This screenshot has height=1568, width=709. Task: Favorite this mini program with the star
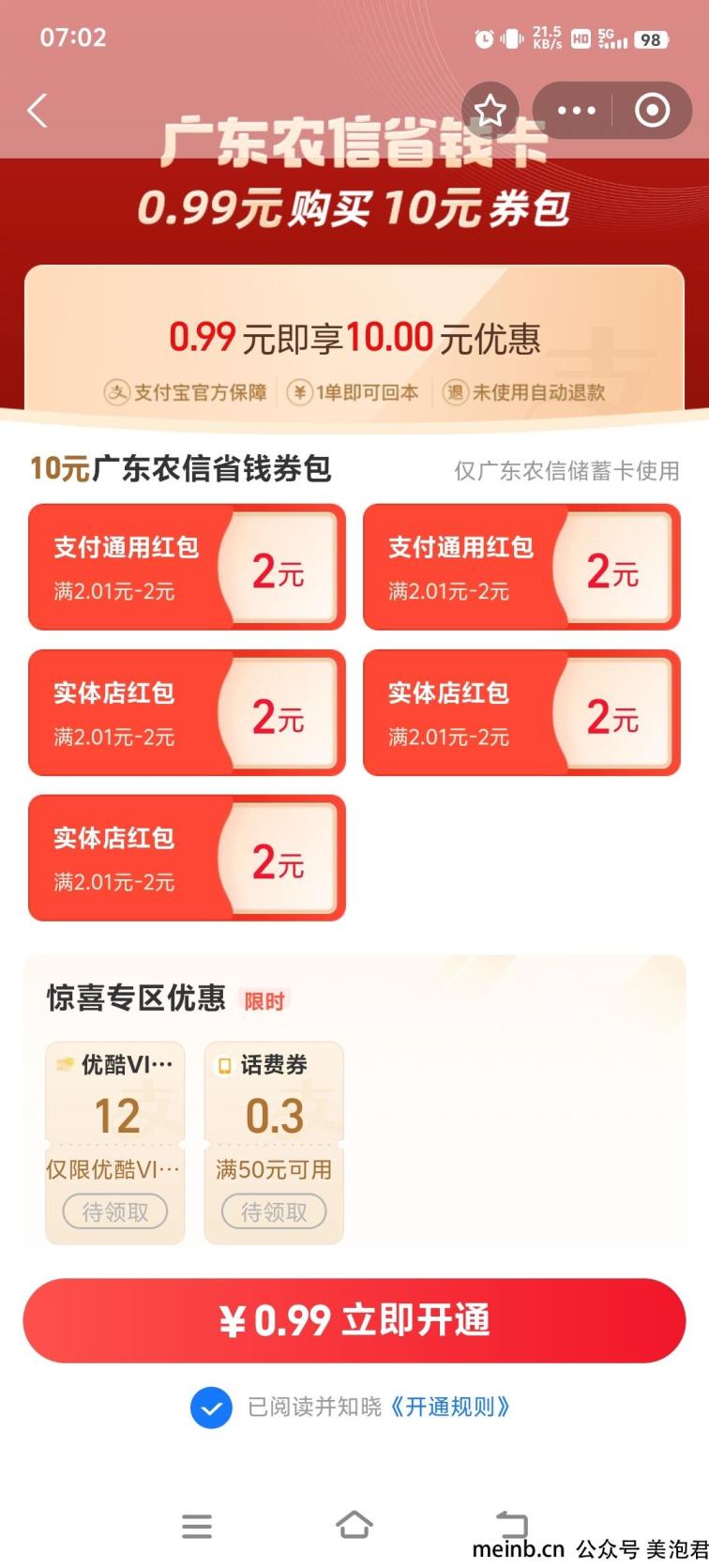click(x=490, y=111)
